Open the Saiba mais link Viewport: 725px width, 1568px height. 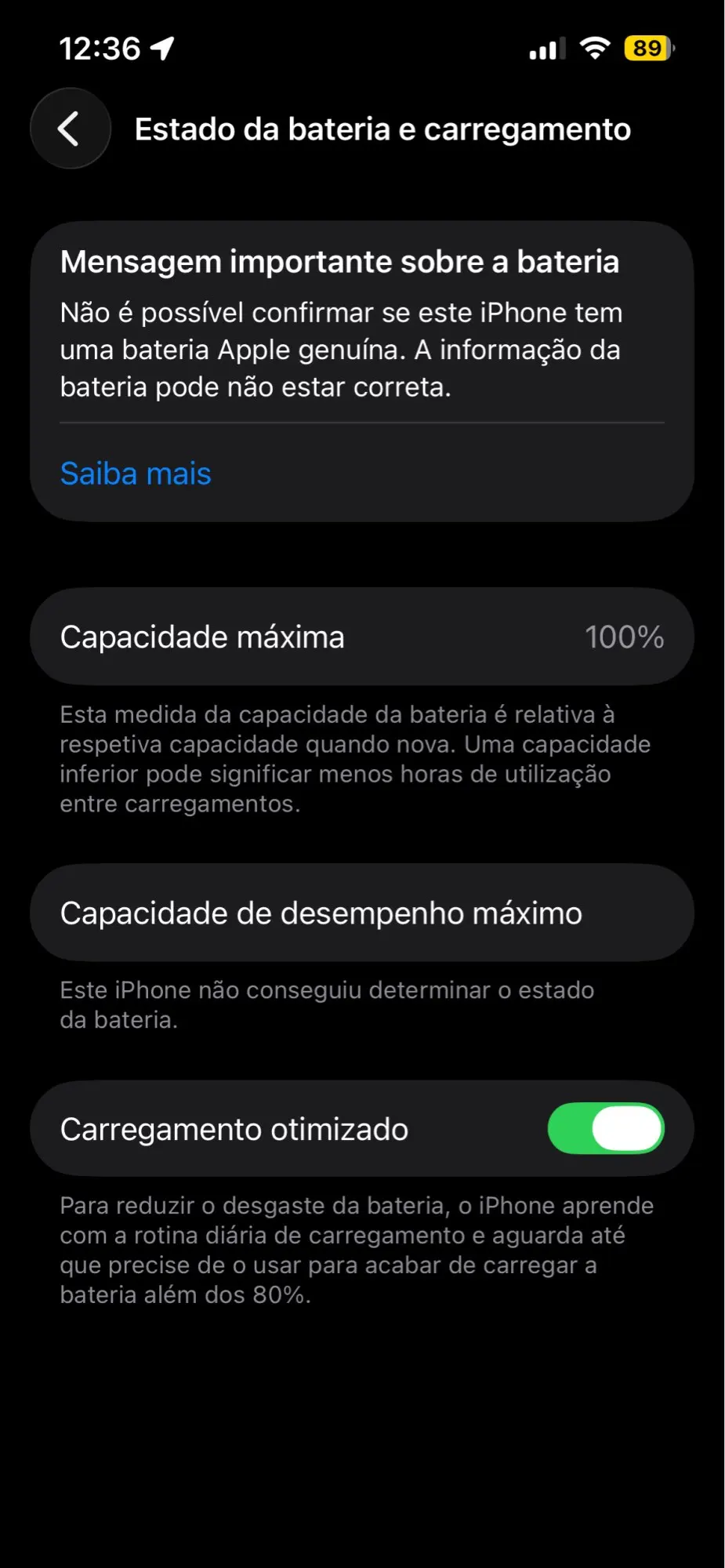136,474
